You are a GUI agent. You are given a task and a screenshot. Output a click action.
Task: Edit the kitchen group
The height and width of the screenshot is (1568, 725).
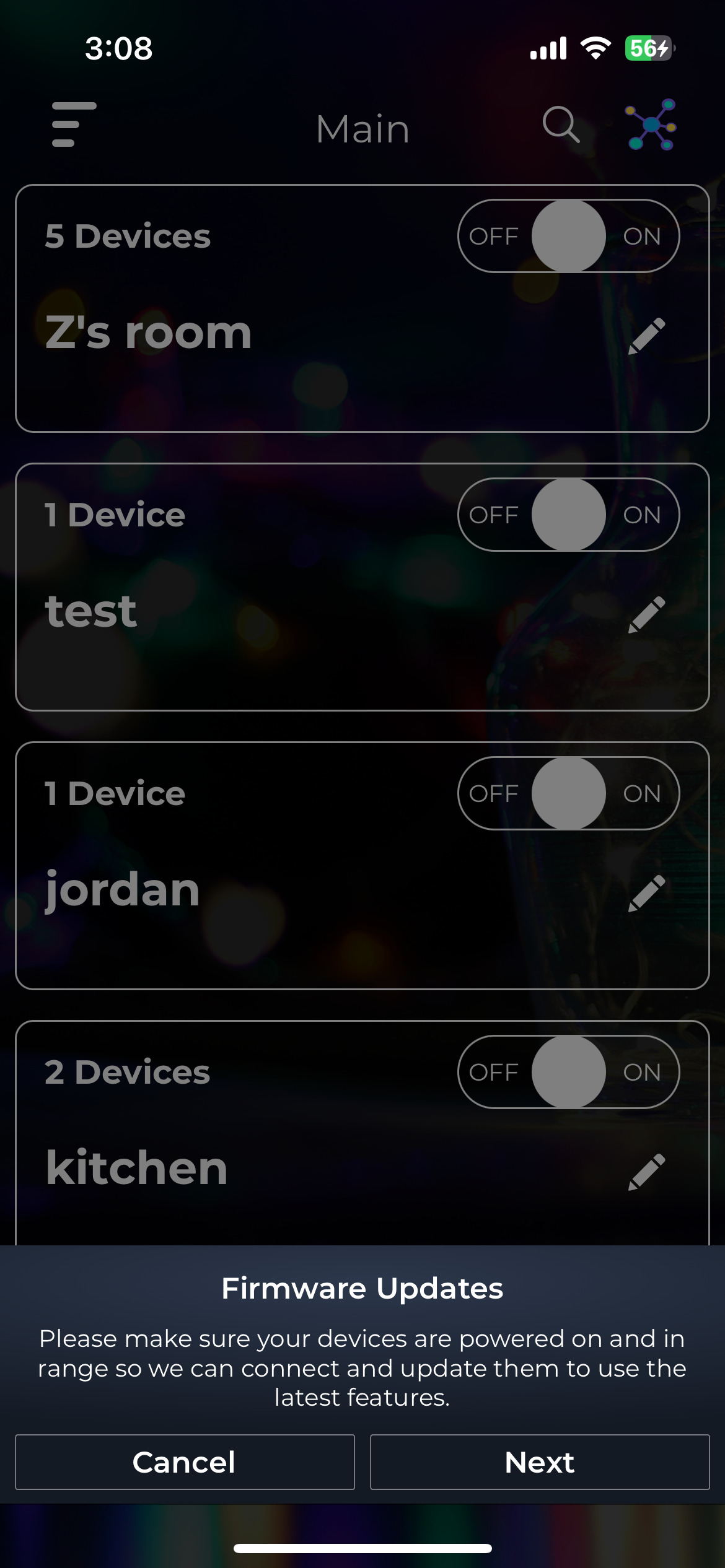[x=646, y=1172]
